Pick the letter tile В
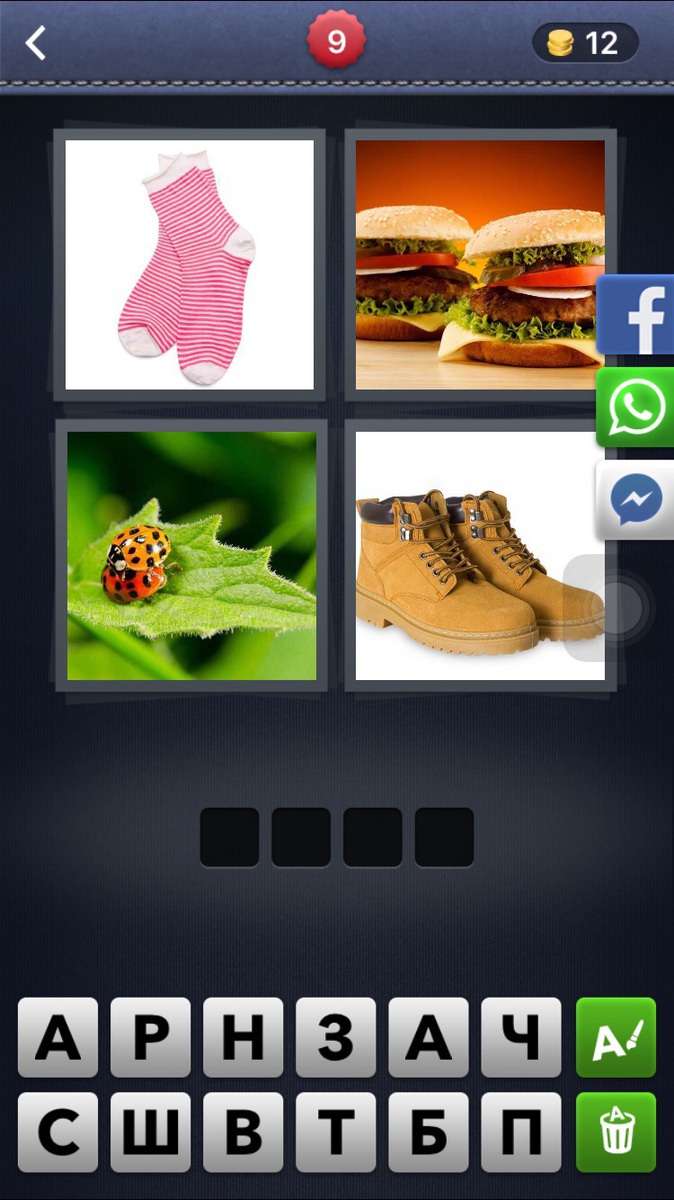This screenshot has height=1200, width=674. point(243,1132)
